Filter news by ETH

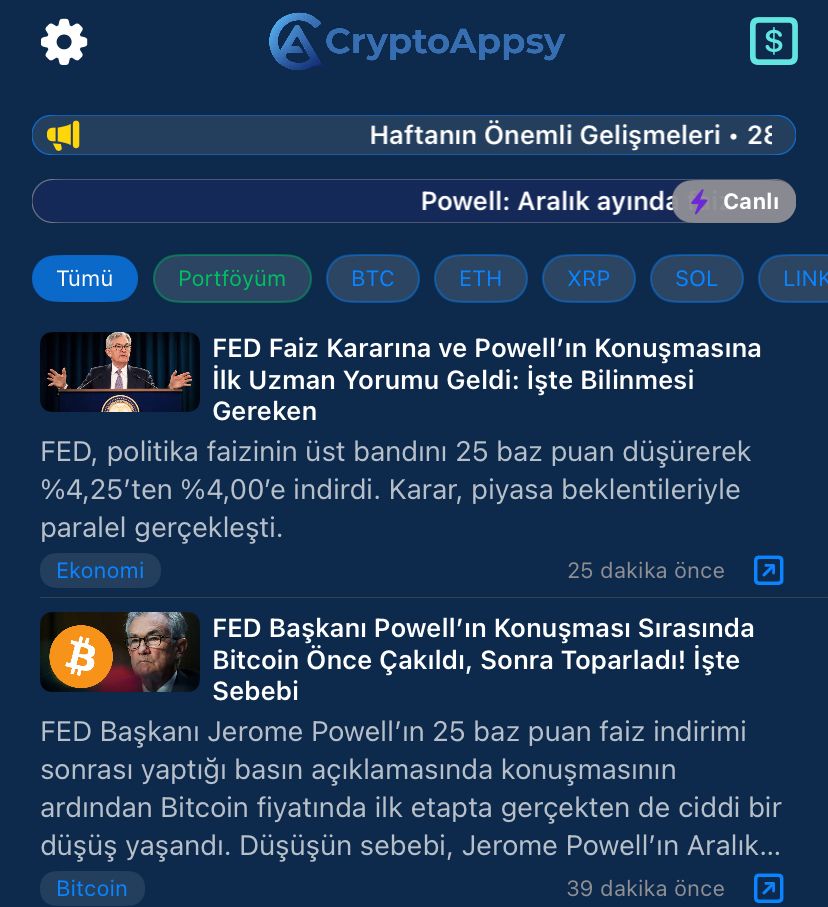click(x=480, y=279)
